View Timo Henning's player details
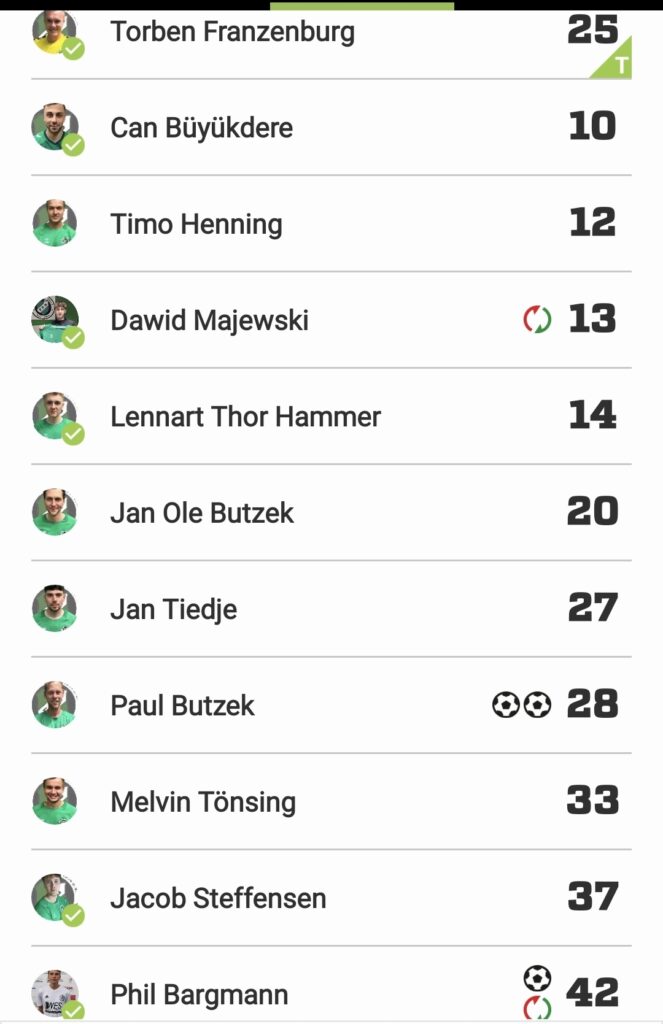The image size is (663, 1024). click(196, 224)
